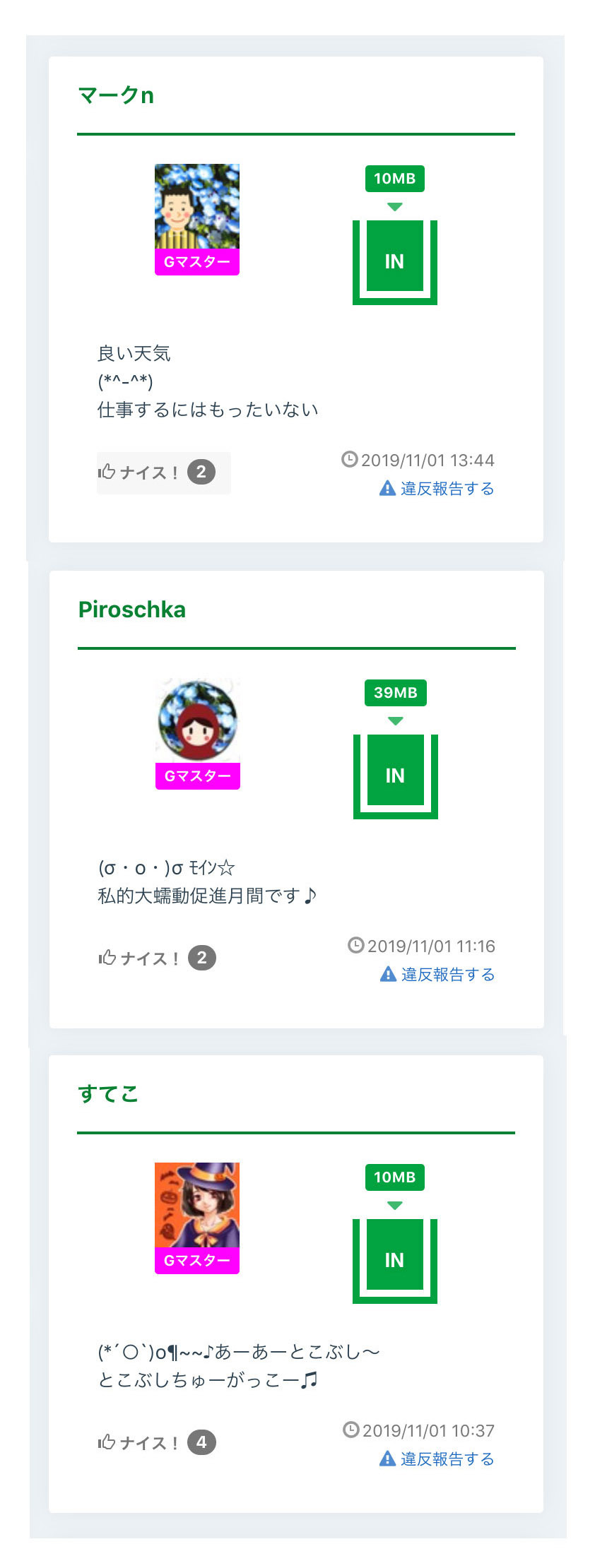Open すてこ's witch avatar profile
This screenshot has height=1568, width=595.
(x=197, y=1218)
